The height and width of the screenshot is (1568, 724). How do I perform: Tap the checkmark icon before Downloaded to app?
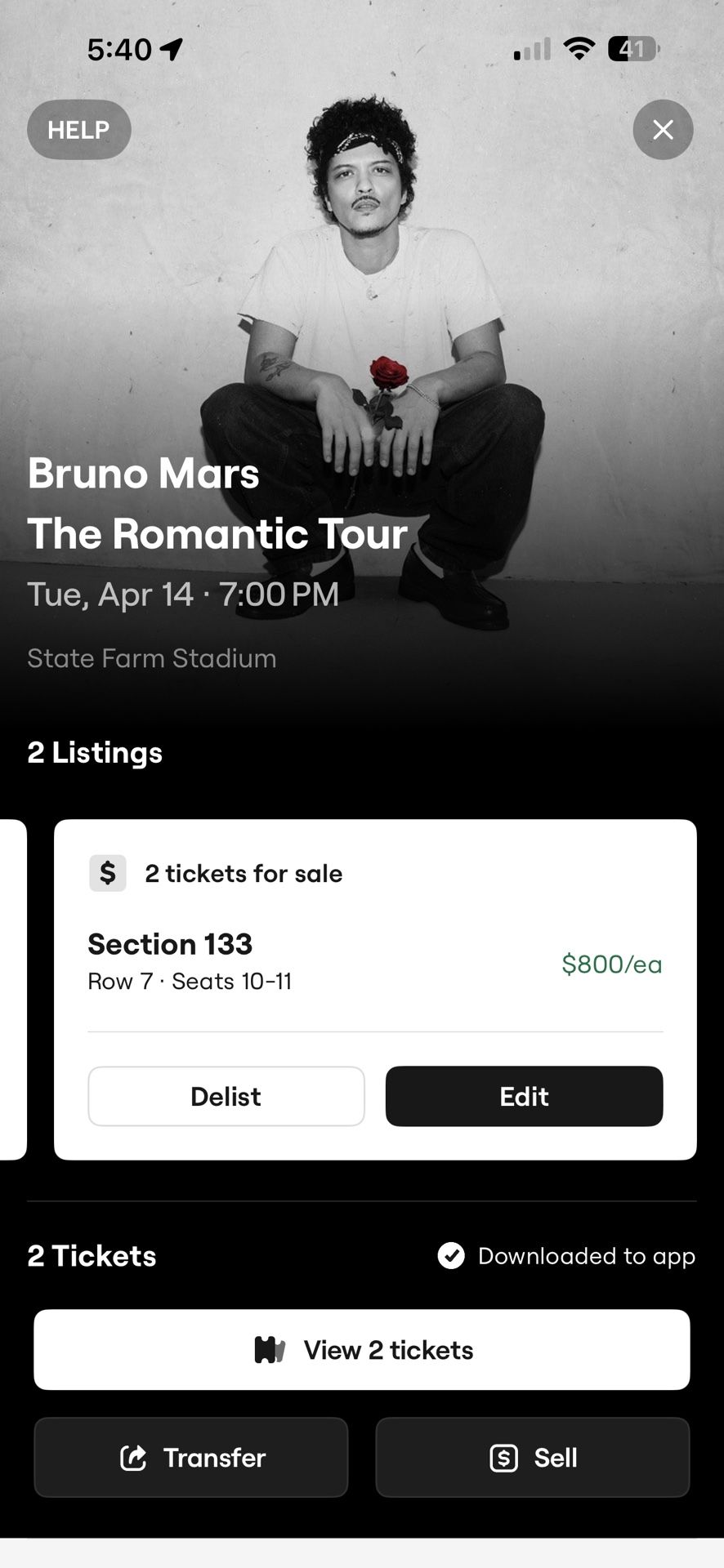pos(451,1255)
